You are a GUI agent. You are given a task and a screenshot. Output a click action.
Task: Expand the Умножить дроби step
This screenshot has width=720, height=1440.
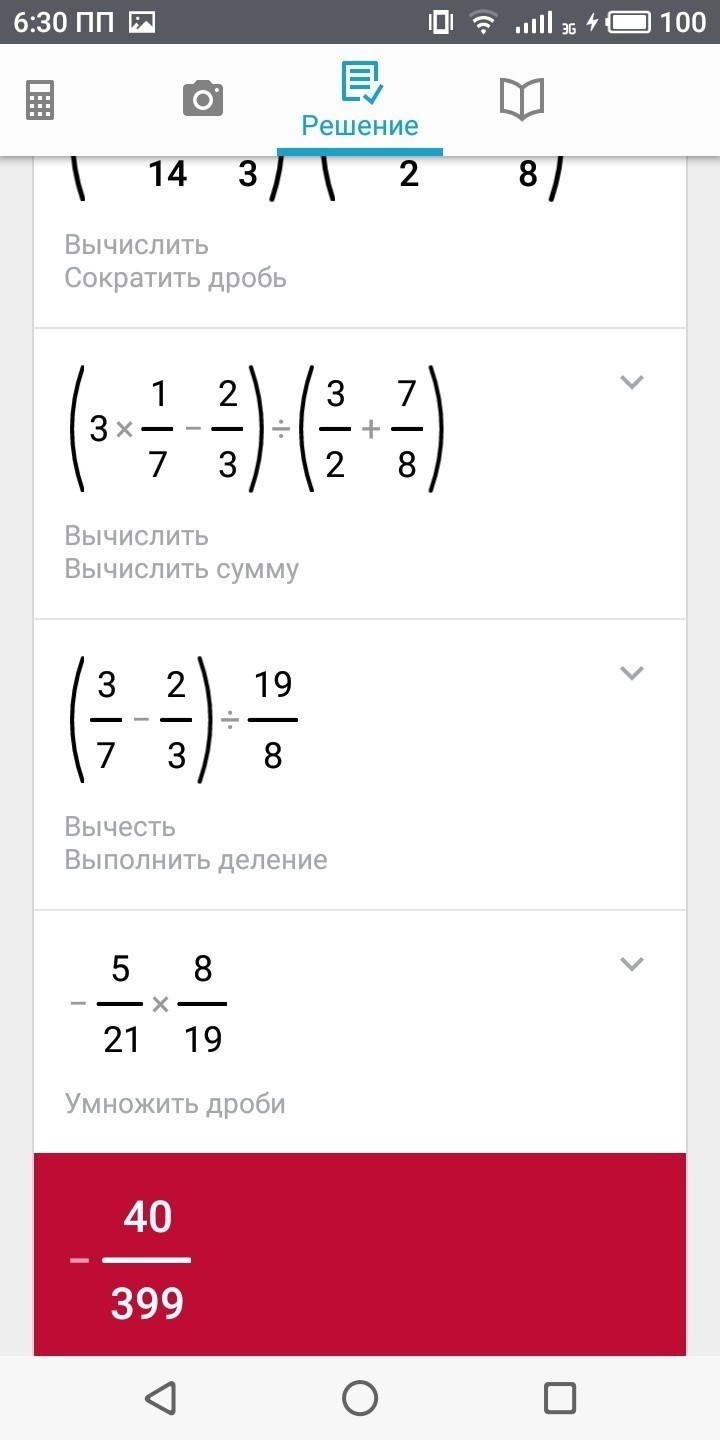(631, 964)
